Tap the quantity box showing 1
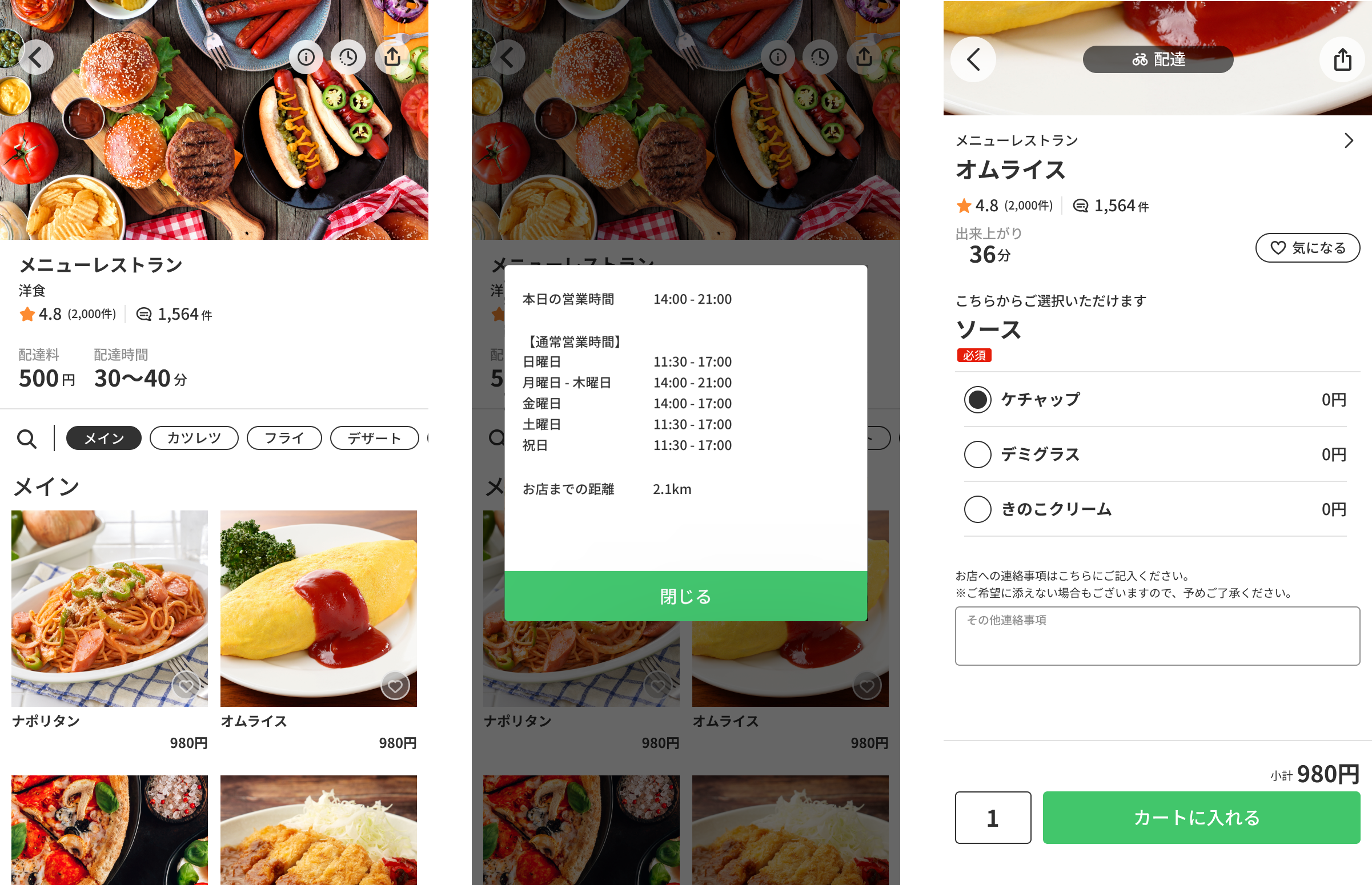Screen dimensions: 1372x885 coord(993,817)
